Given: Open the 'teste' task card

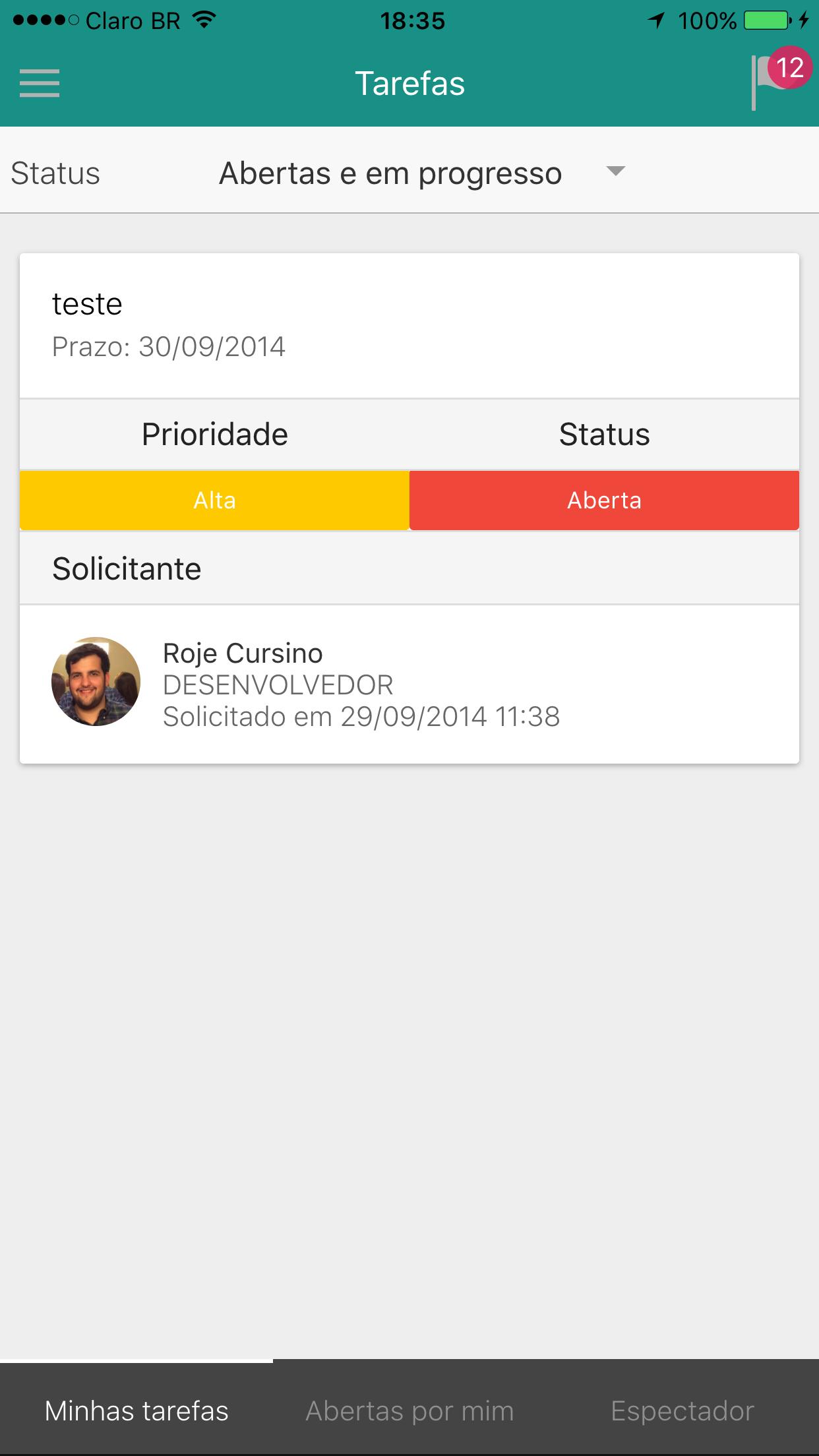Looking at the screenshot, I should click(x=409, y=326).
